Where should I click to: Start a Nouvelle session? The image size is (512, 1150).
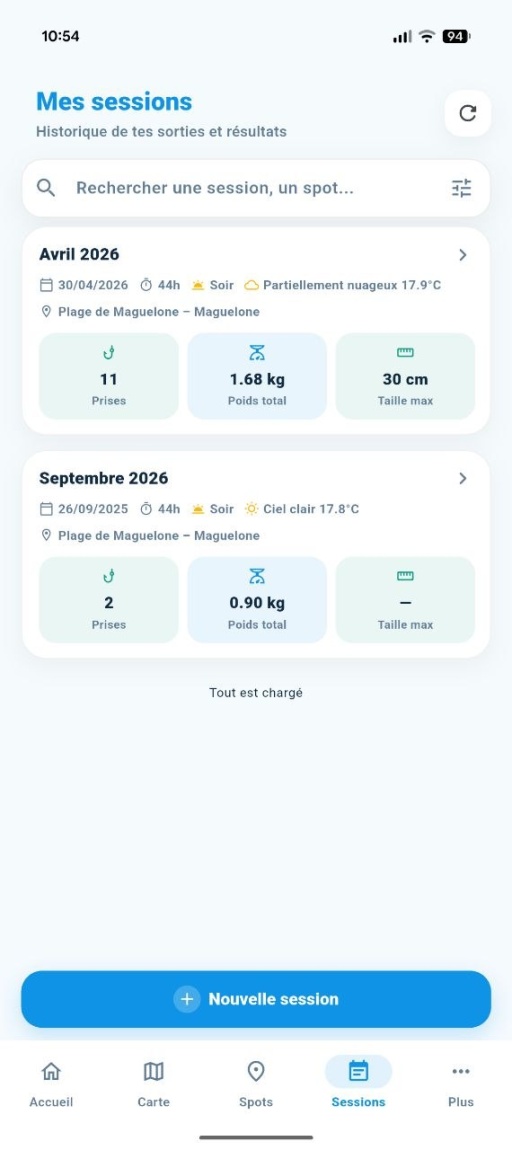256,999
